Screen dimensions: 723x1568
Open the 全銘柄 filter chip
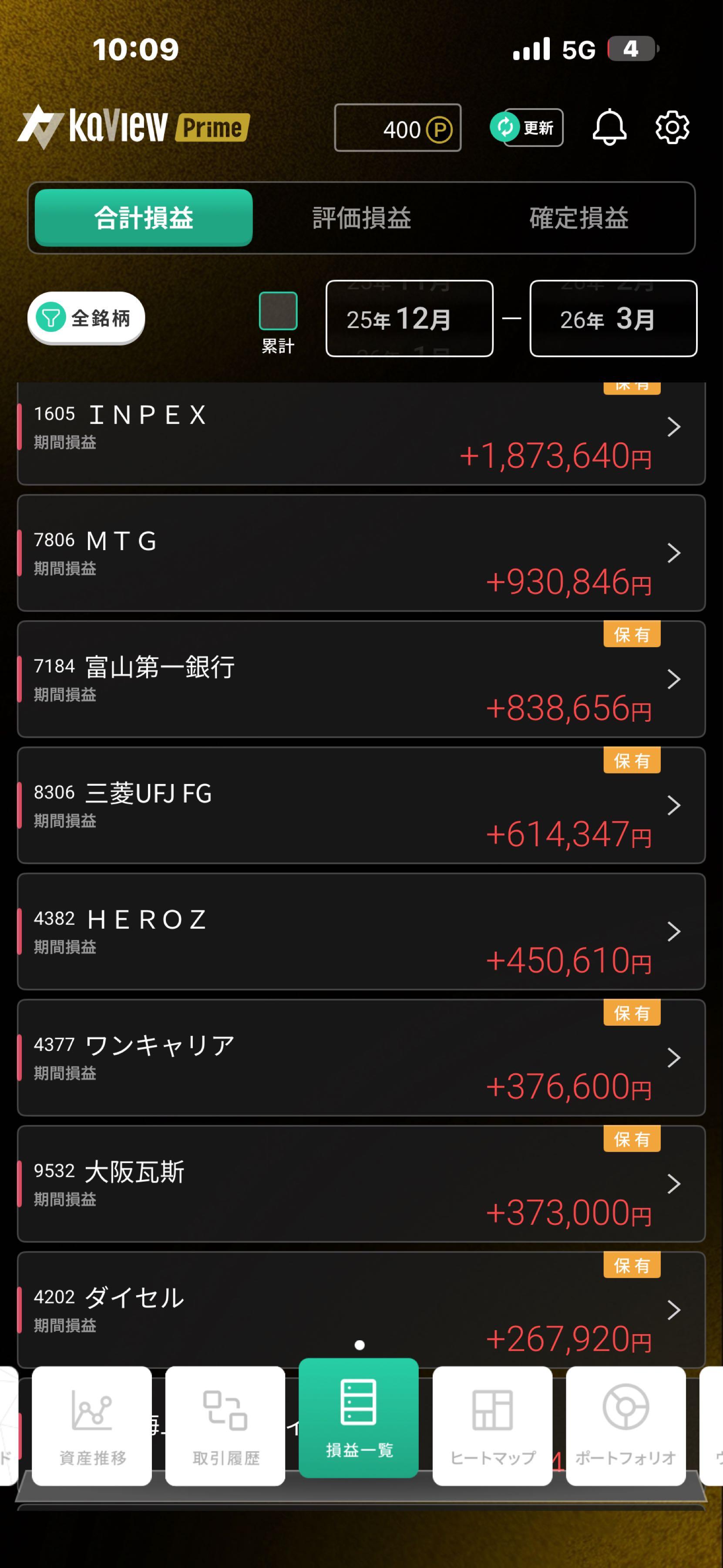[86, 318]
